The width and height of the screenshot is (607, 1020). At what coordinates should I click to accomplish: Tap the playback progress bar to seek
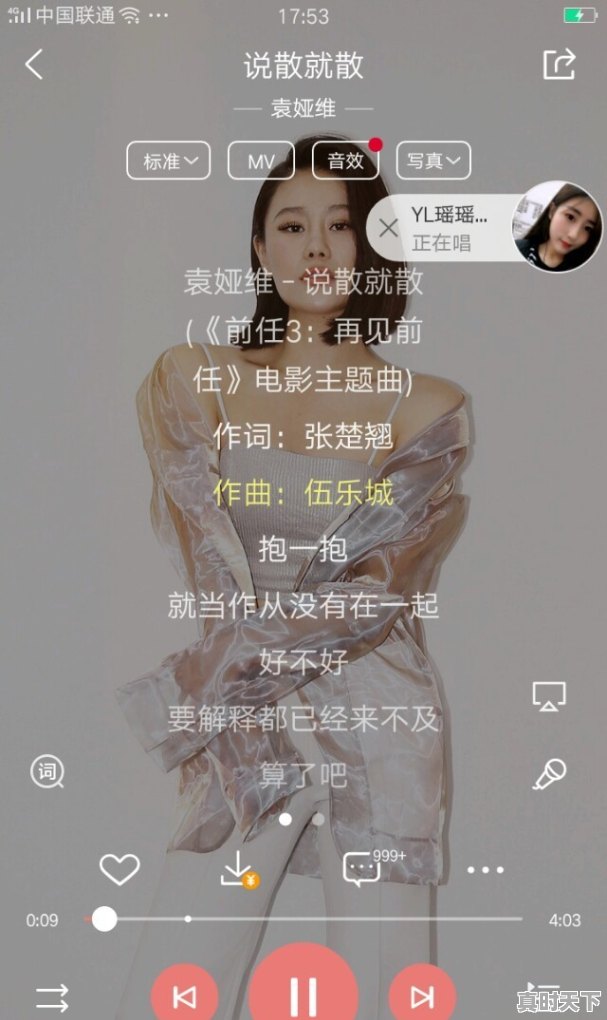pos(304,919)
